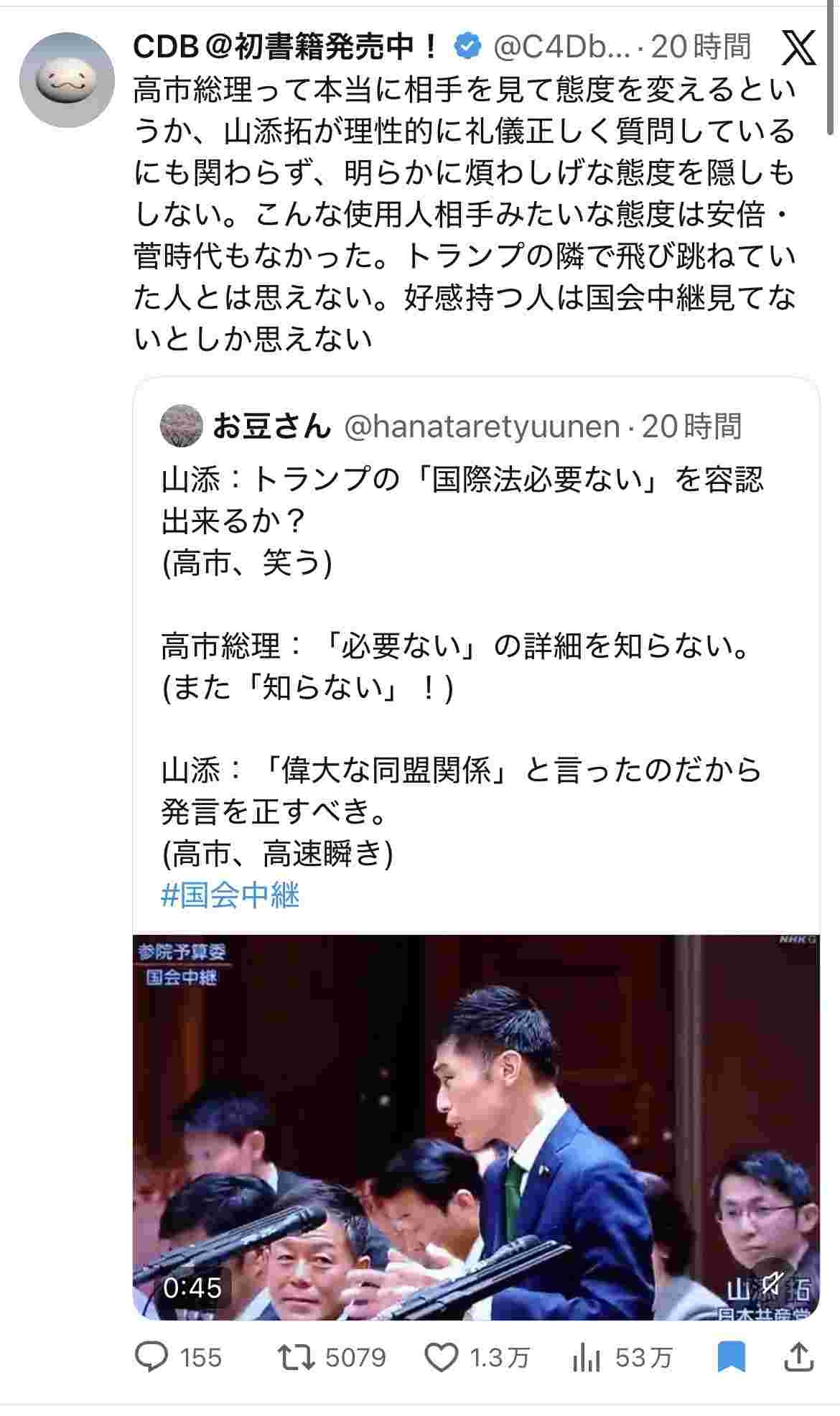Unmute the video sound
The image size is (840, 1416).
click(x=773, y=1281)
